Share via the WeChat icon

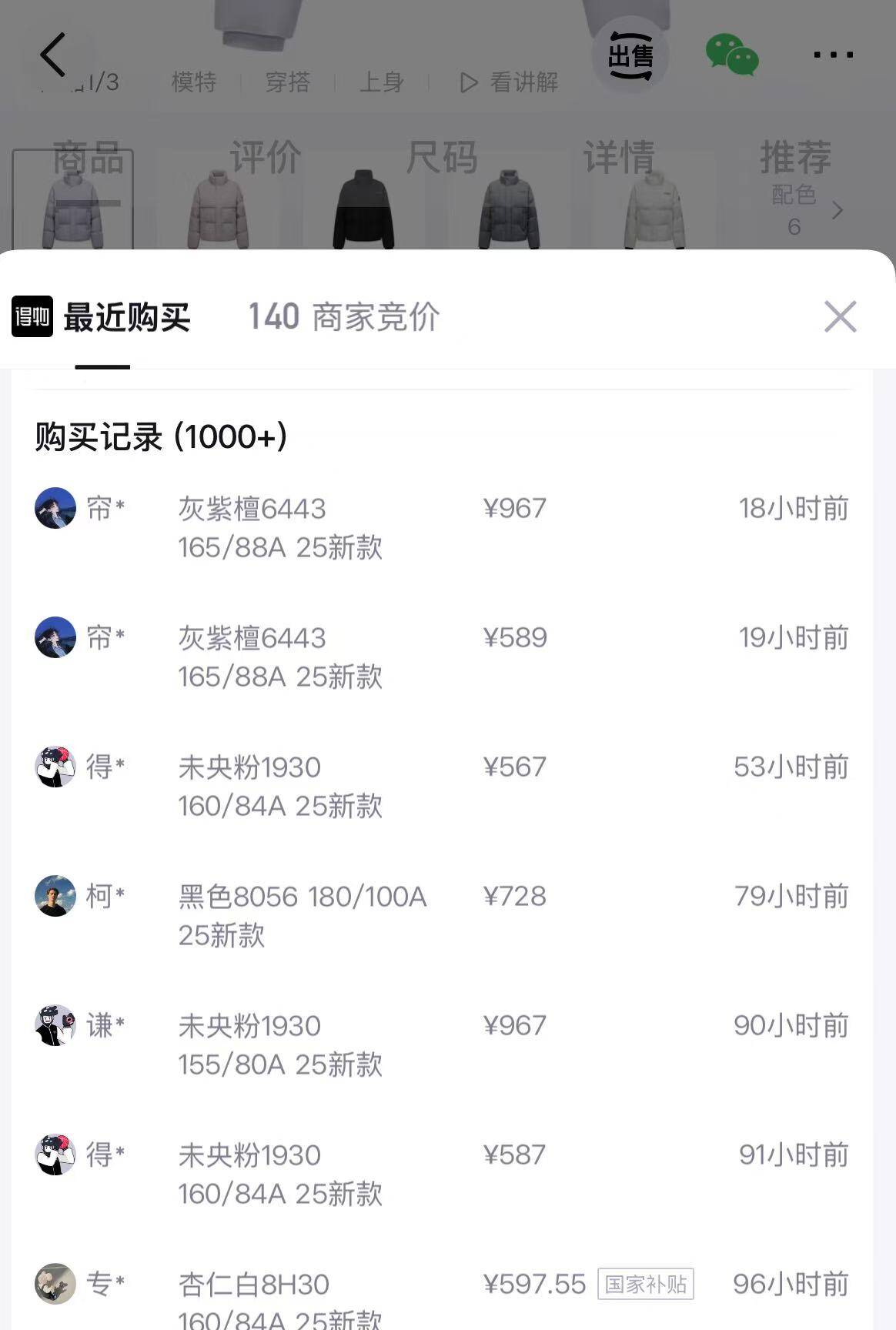pyautogui.click(x=732, y=55)
